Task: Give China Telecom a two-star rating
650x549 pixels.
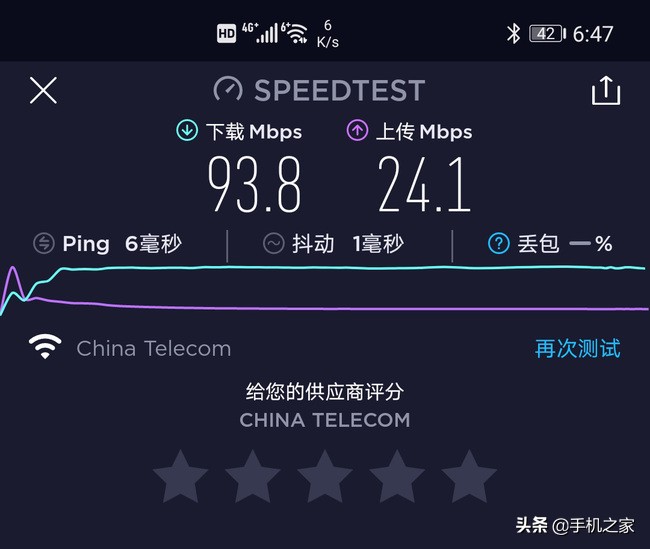Action: click(x=253, y=476)
